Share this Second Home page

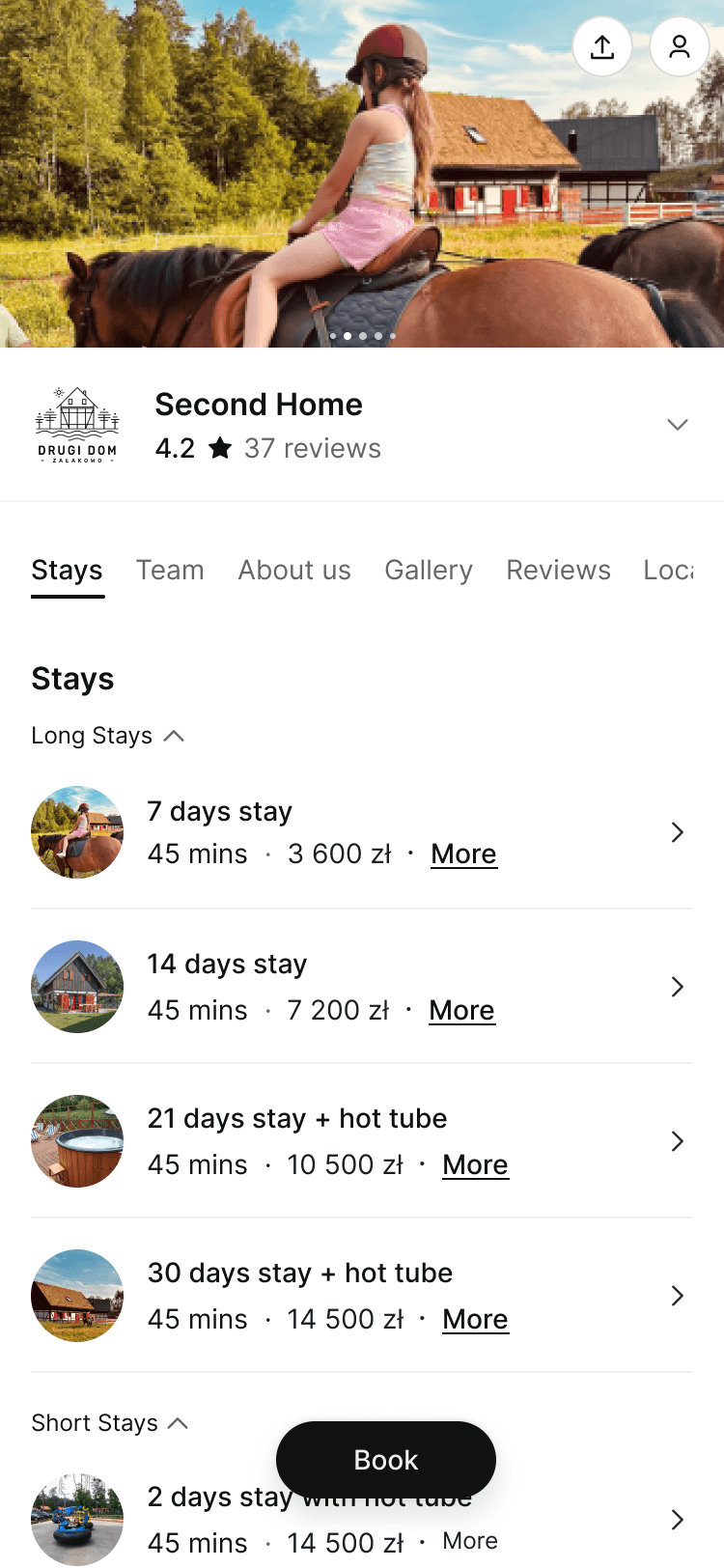click(x=602, y=46)
